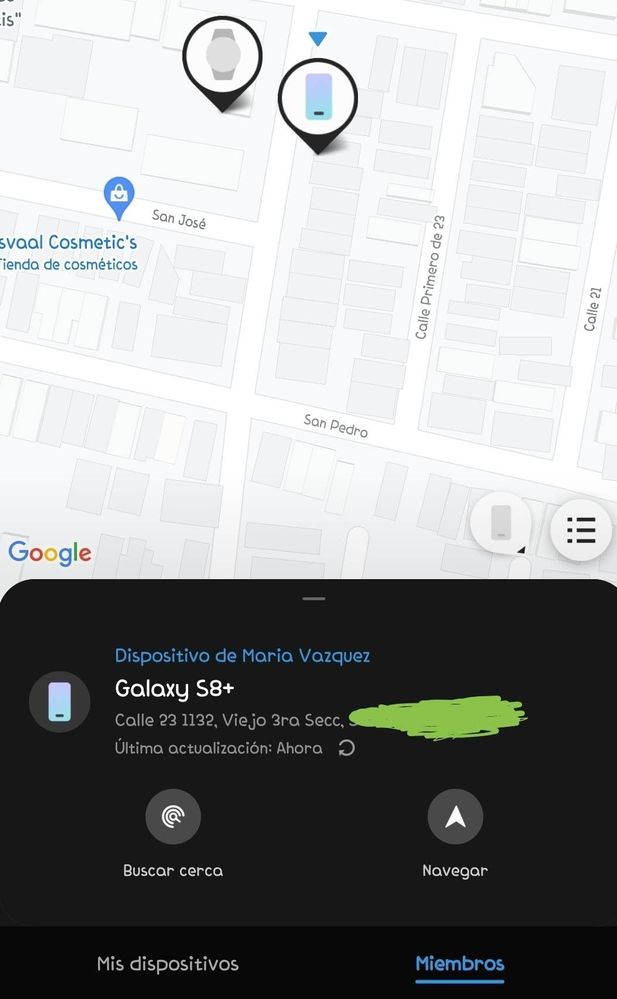Image resolution: width=617 pixels, height=999 pixels.
Task: Switch to Miembros tab
Action: [459, 964]
